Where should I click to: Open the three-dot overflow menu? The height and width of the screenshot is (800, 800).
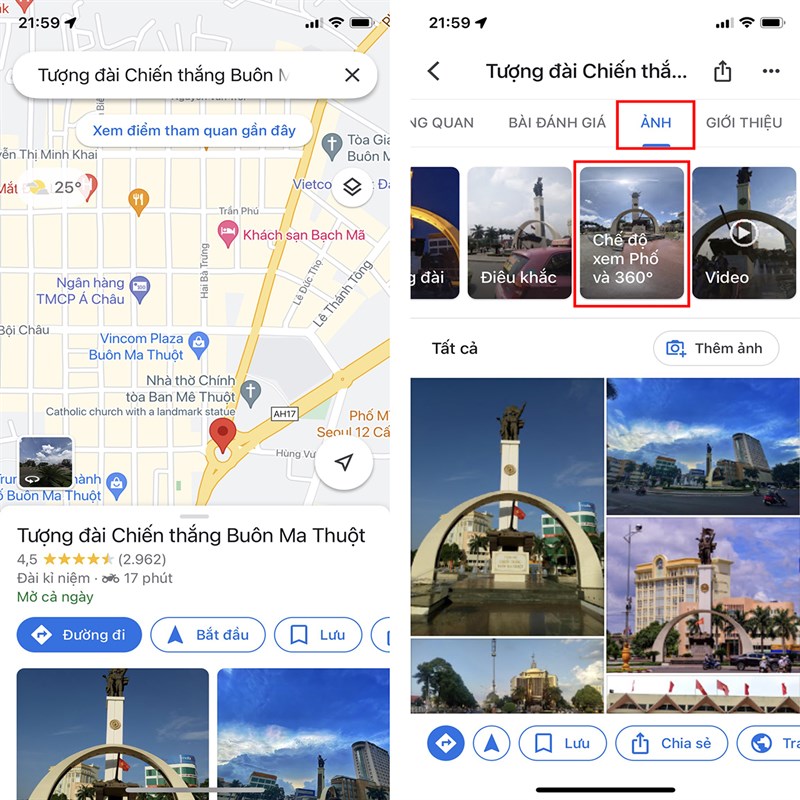click(x=771, y=71)
